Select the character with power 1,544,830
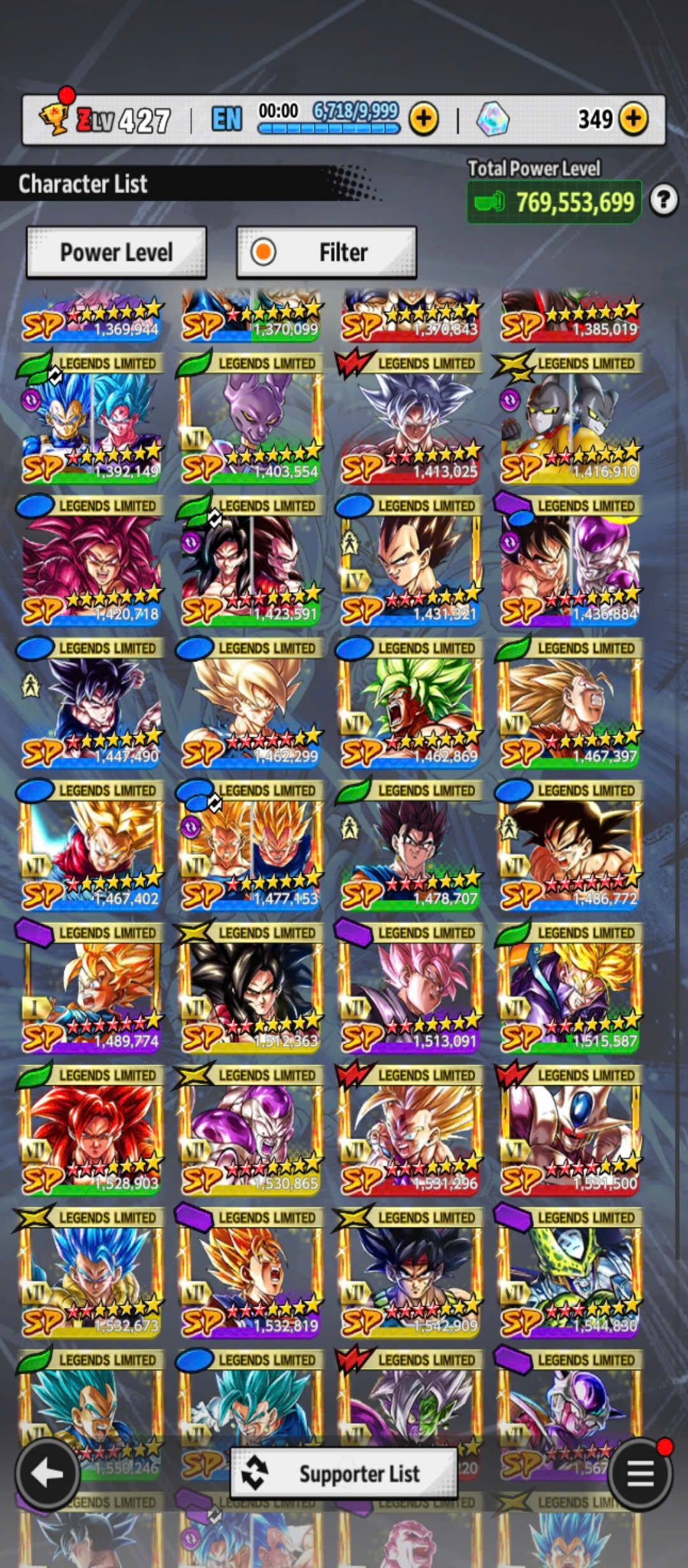This screenshot has height=1568, width=688. coord(570,1275)
